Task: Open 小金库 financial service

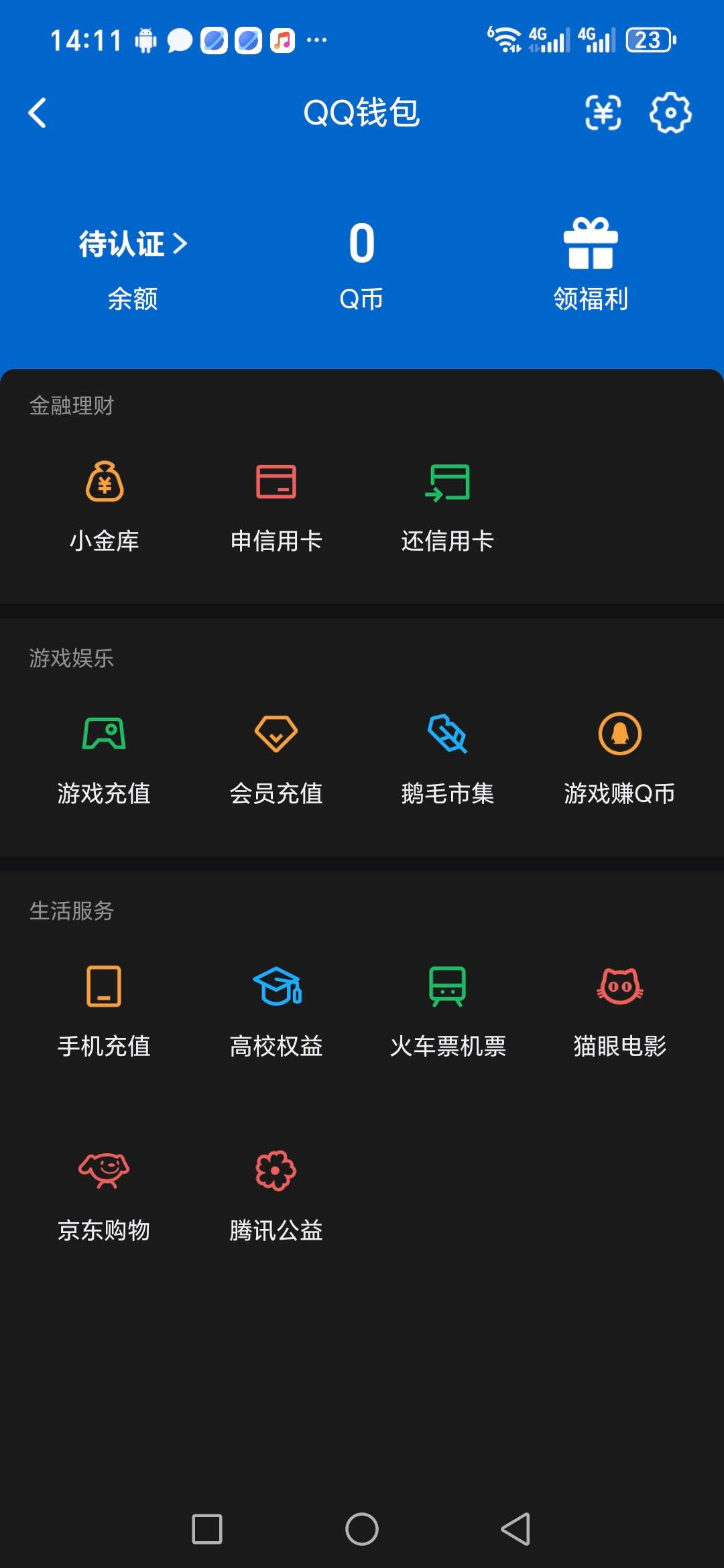Action: pos(105,506)
